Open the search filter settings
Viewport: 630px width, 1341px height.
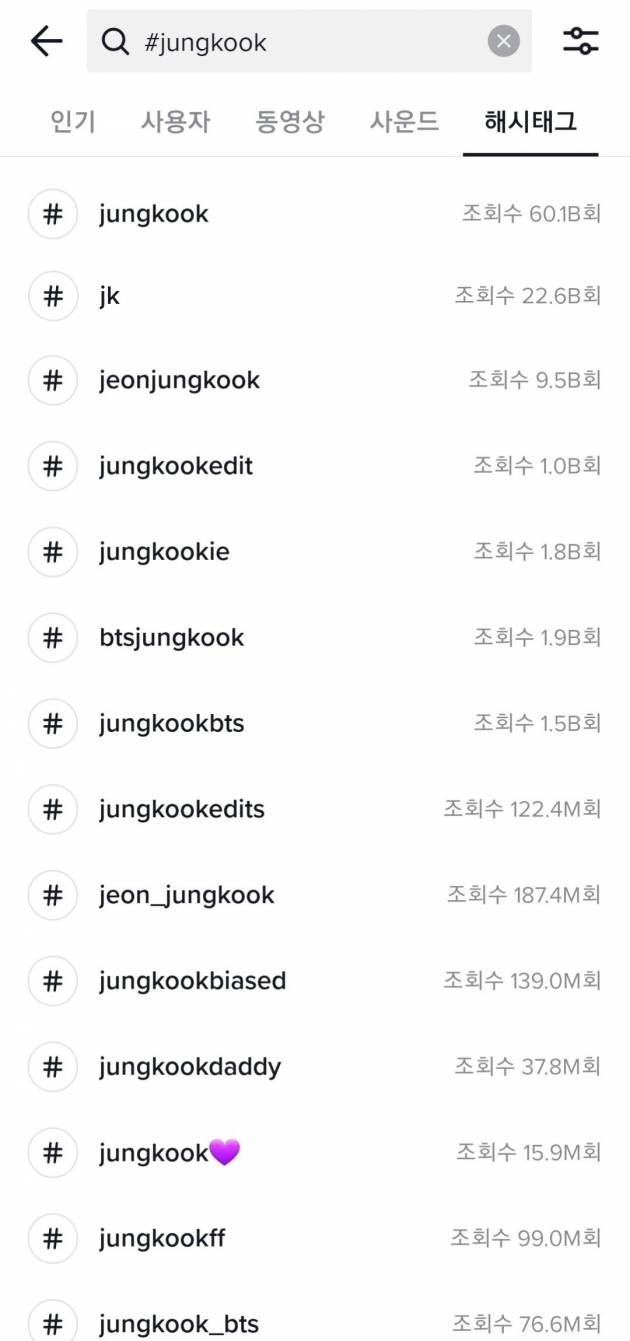click(x=580, y=41)
